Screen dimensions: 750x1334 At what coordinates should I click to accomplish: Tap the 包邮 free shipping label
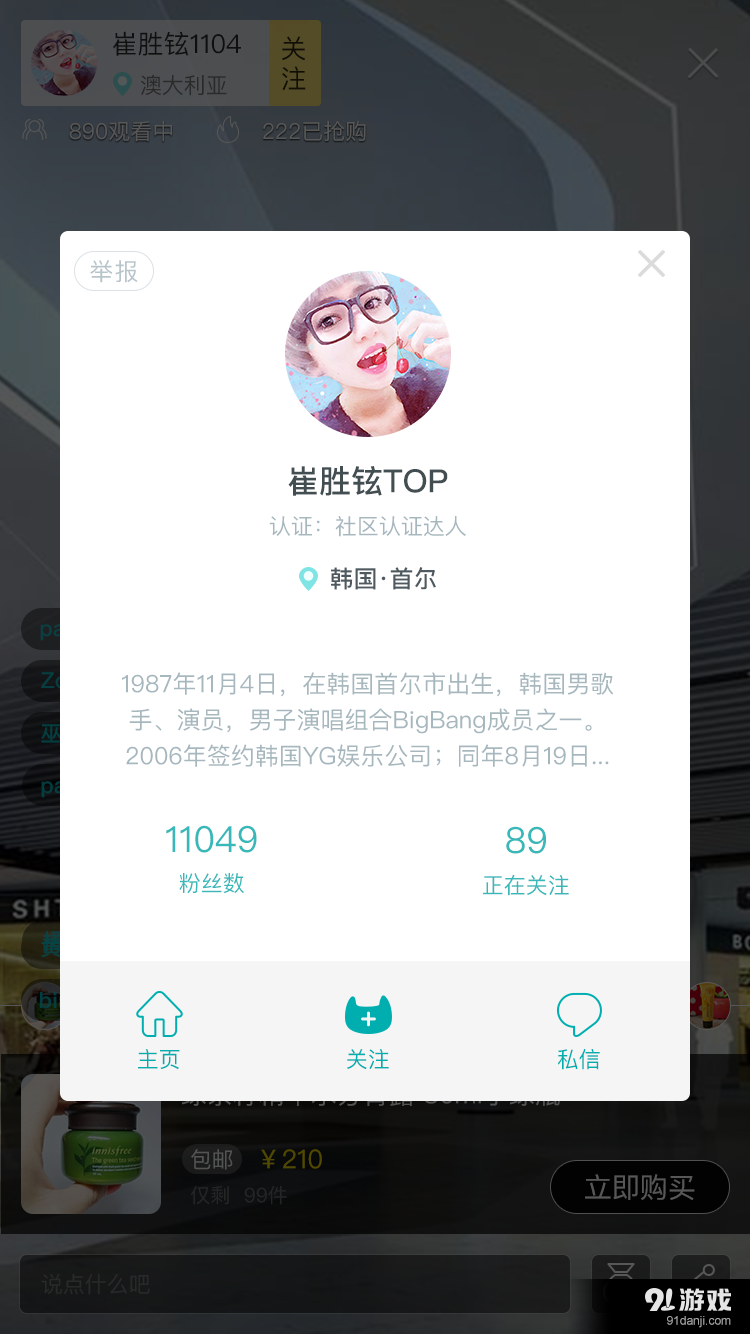tap(212, 1160)
